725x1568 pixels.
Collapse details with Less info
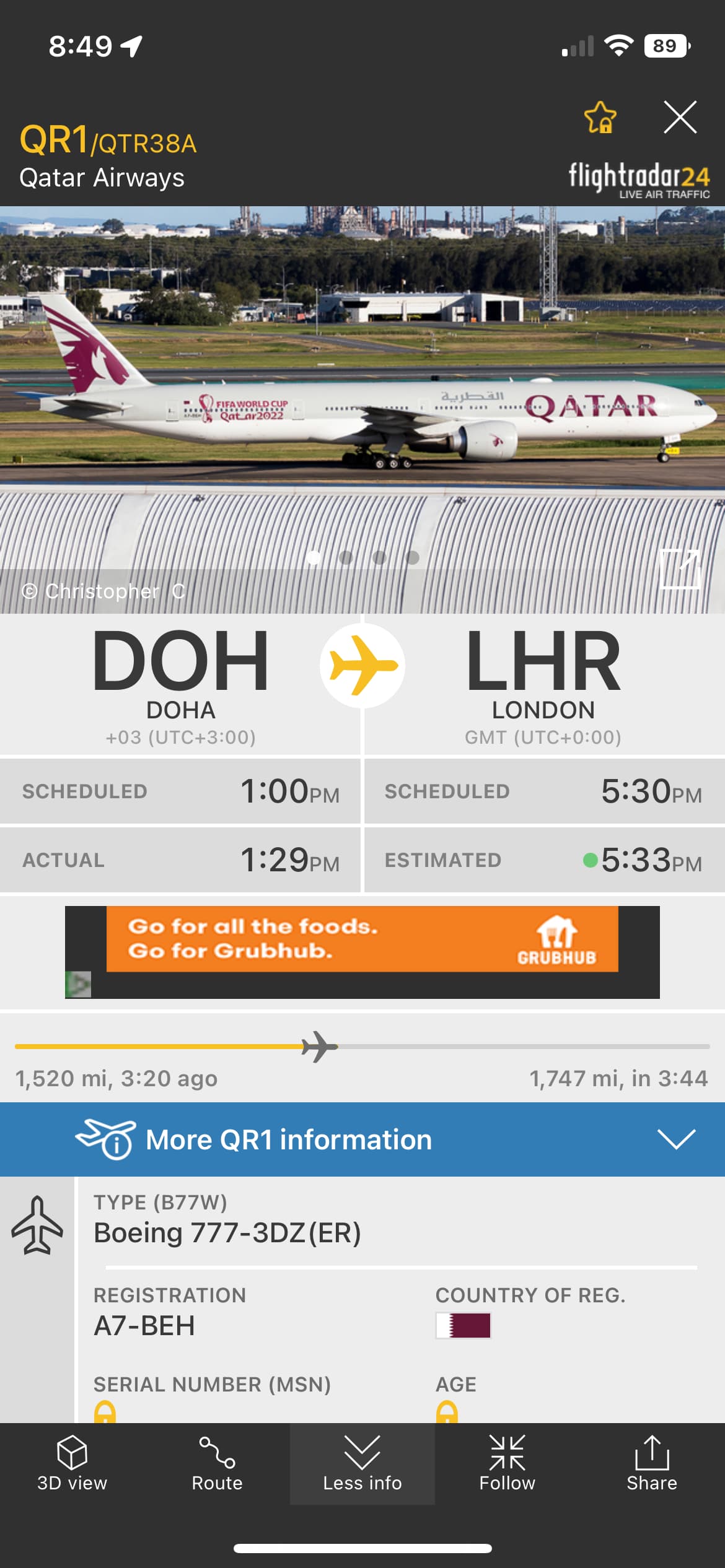362,1464
